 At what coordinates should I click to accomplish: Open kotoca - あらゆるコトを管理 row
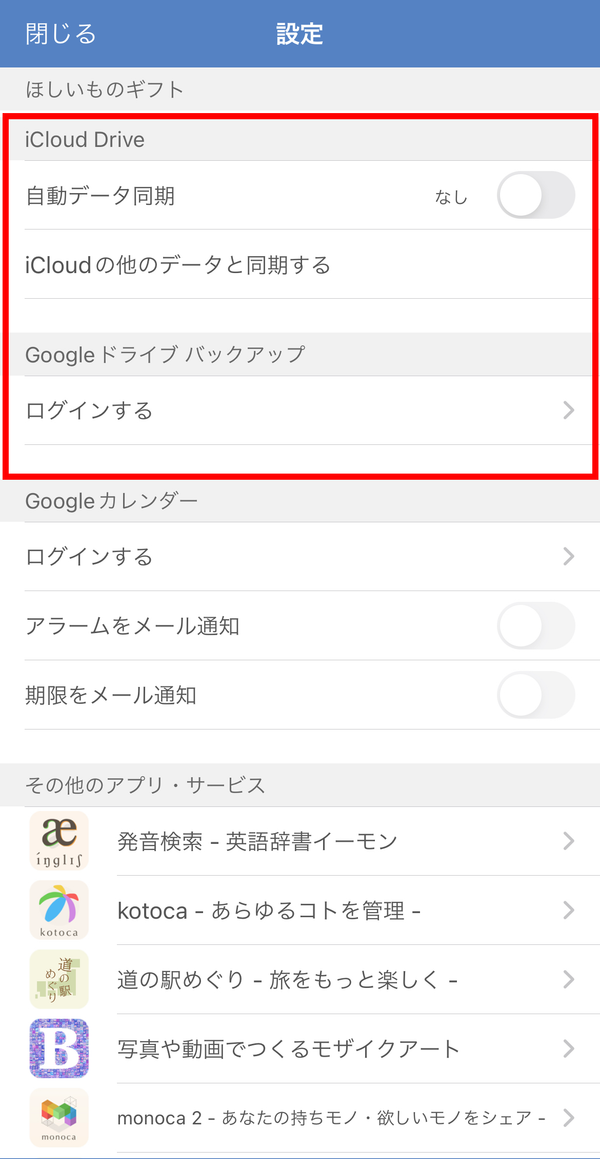pyautogui.click(x=300, y=911)
